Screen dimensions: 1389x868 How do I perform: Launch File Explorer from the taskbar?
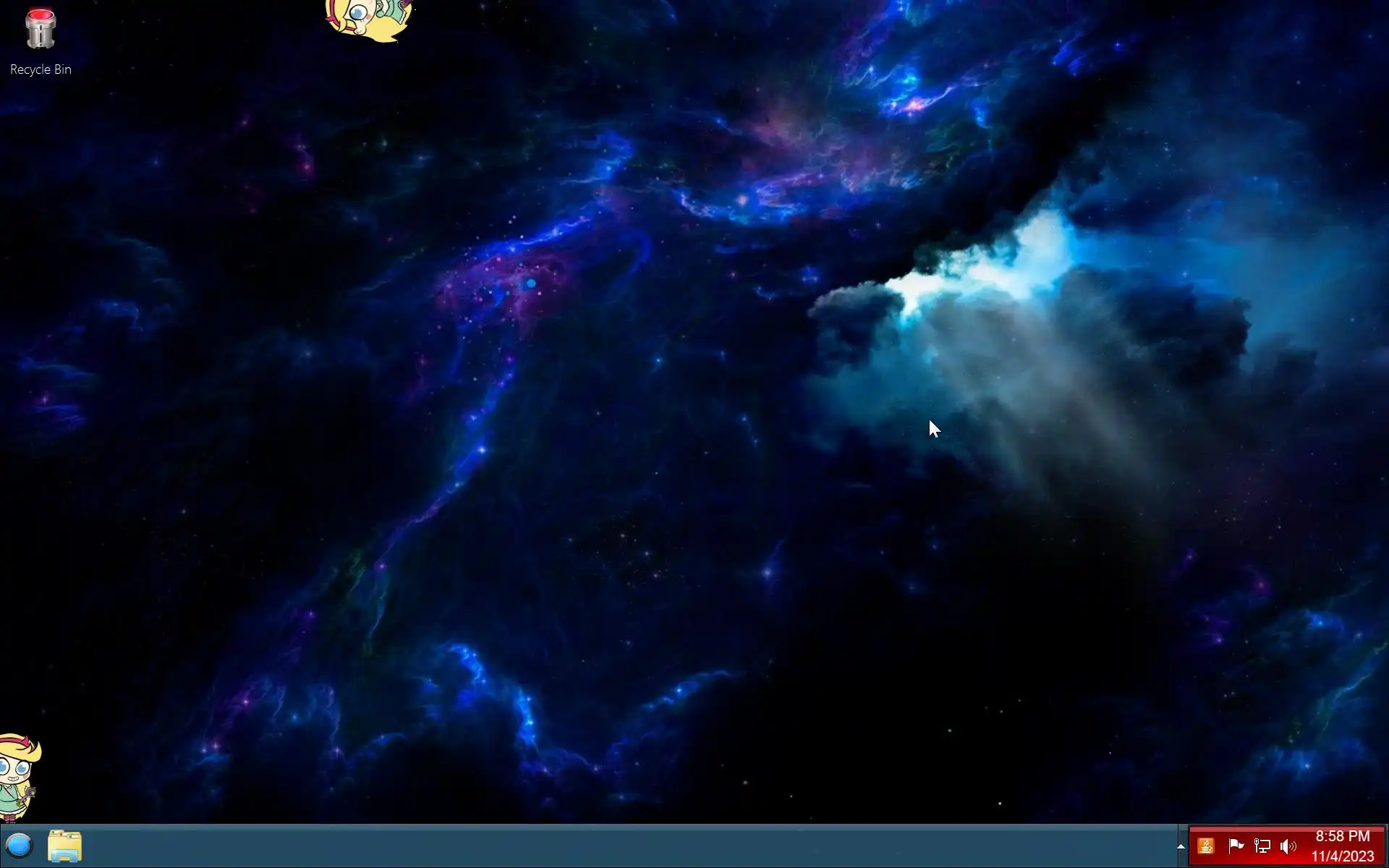click(65, 846)
